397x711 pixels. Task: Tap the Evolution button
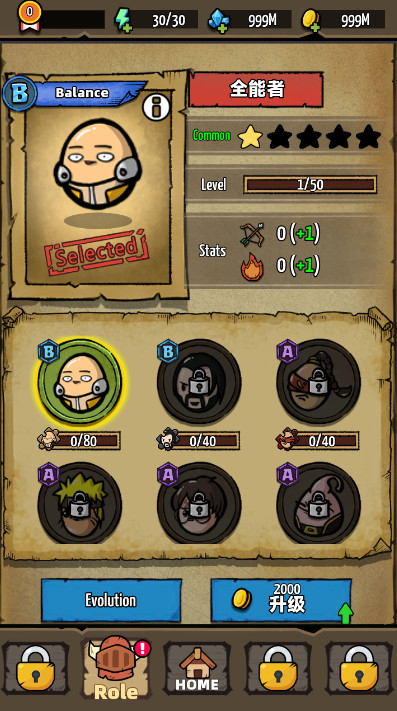111,600
